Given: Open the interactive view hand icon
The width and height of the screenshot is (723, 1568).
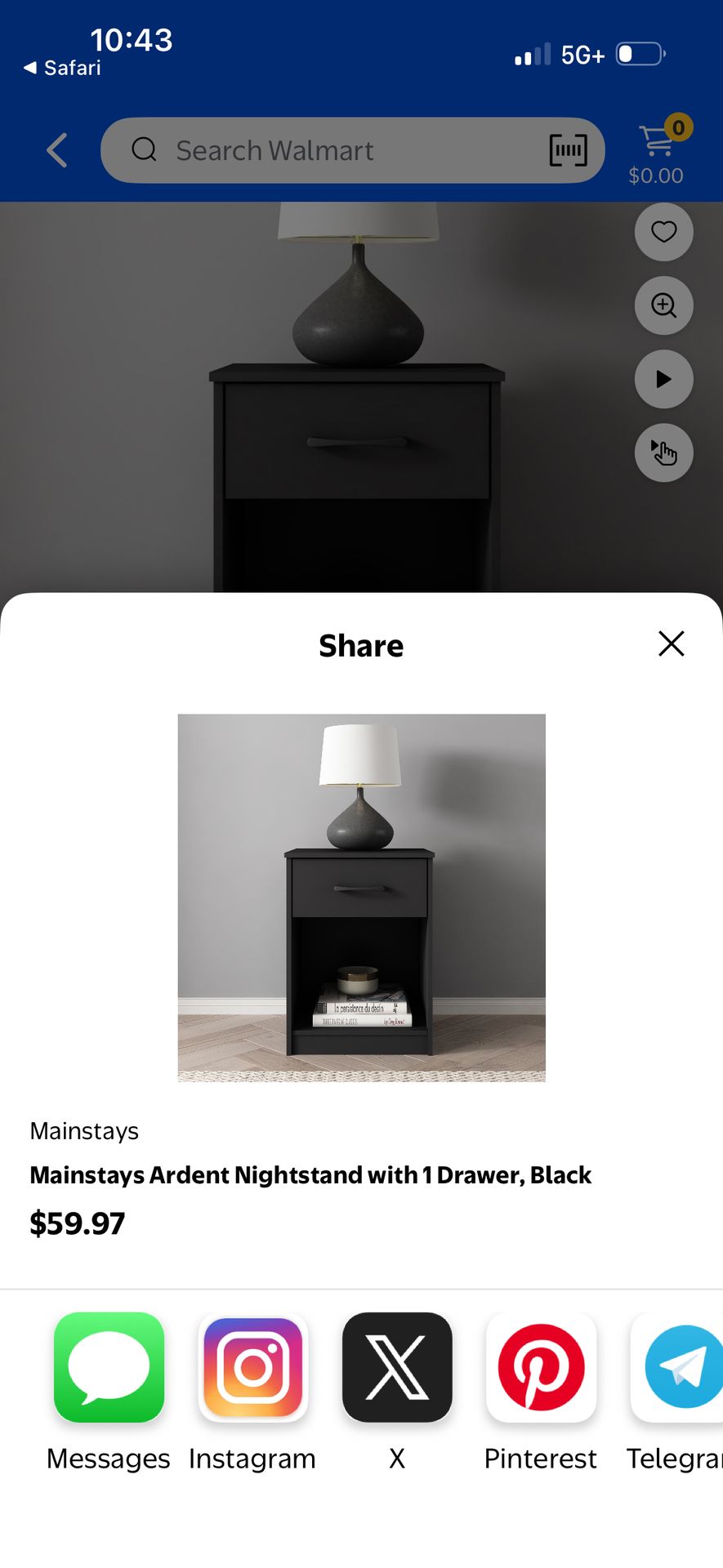Looking at the screenshot, I should point(663,452).
